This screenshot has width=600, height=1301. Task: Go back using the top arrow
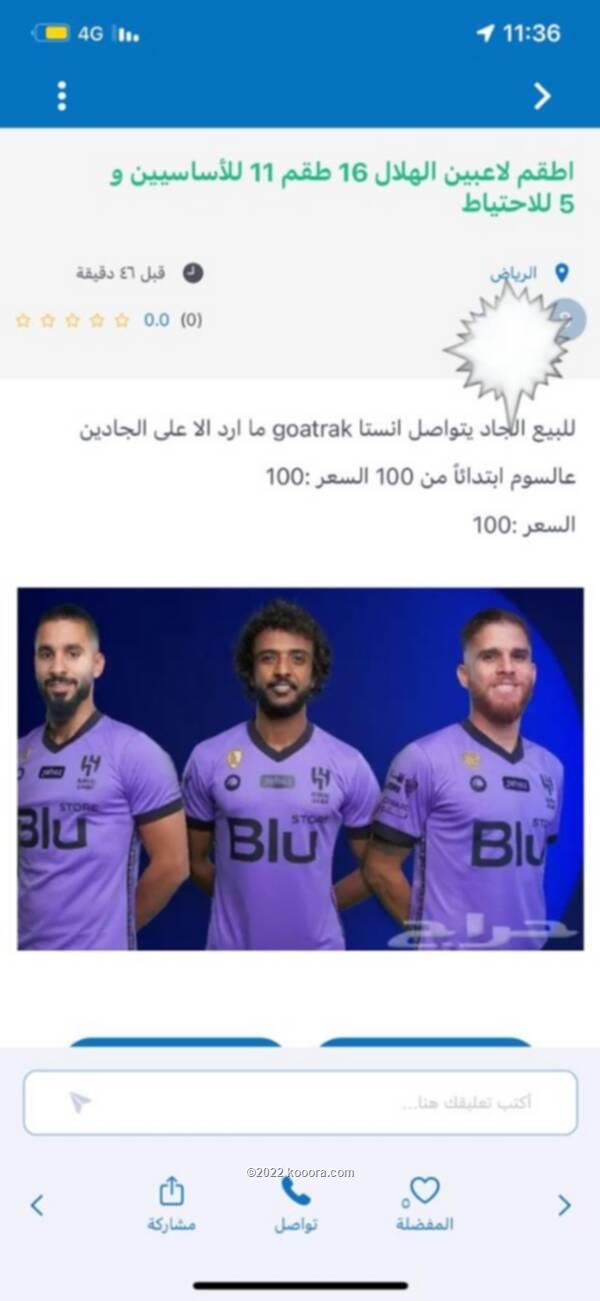click(x=541, y=96)
